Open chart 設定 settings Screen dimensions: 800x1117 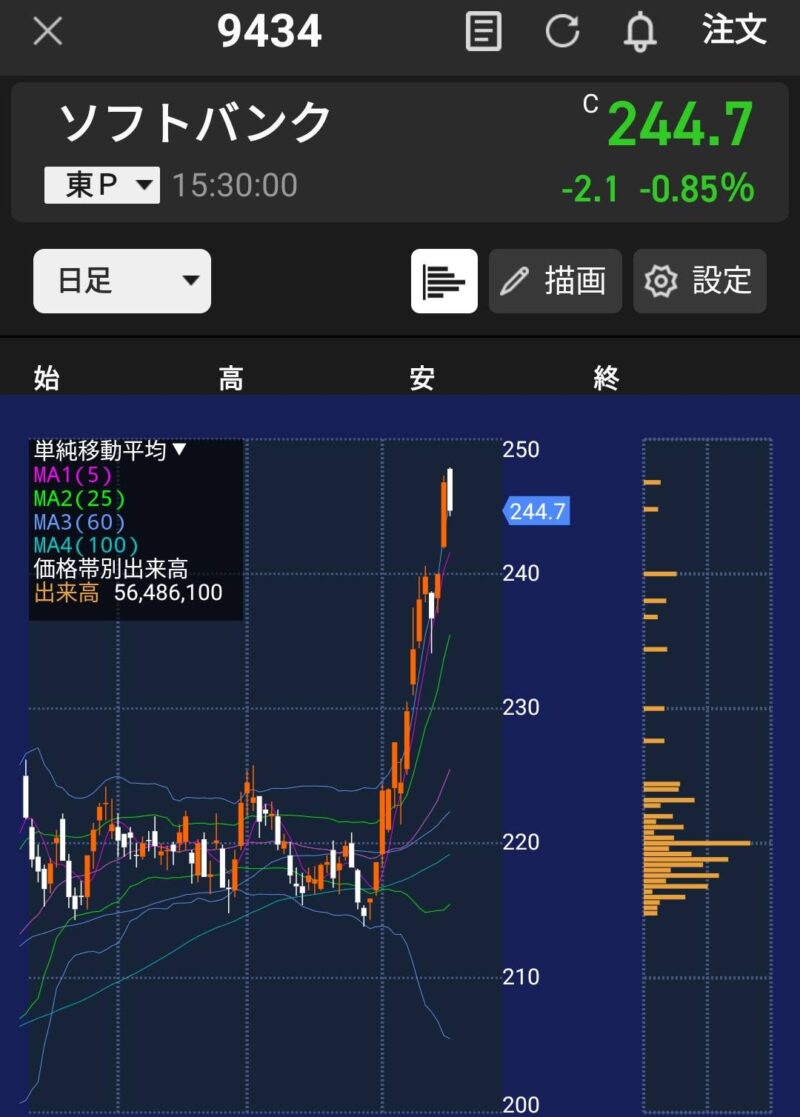[700, 281]
